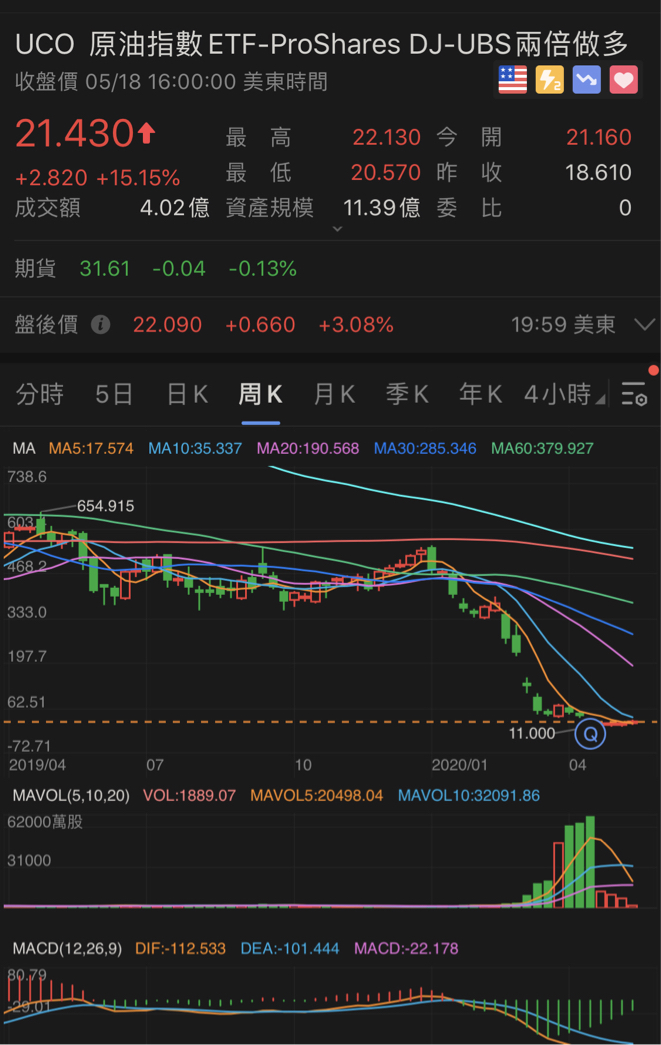
Task: Tap the blue downward trend icon
Action: (587, 80)
